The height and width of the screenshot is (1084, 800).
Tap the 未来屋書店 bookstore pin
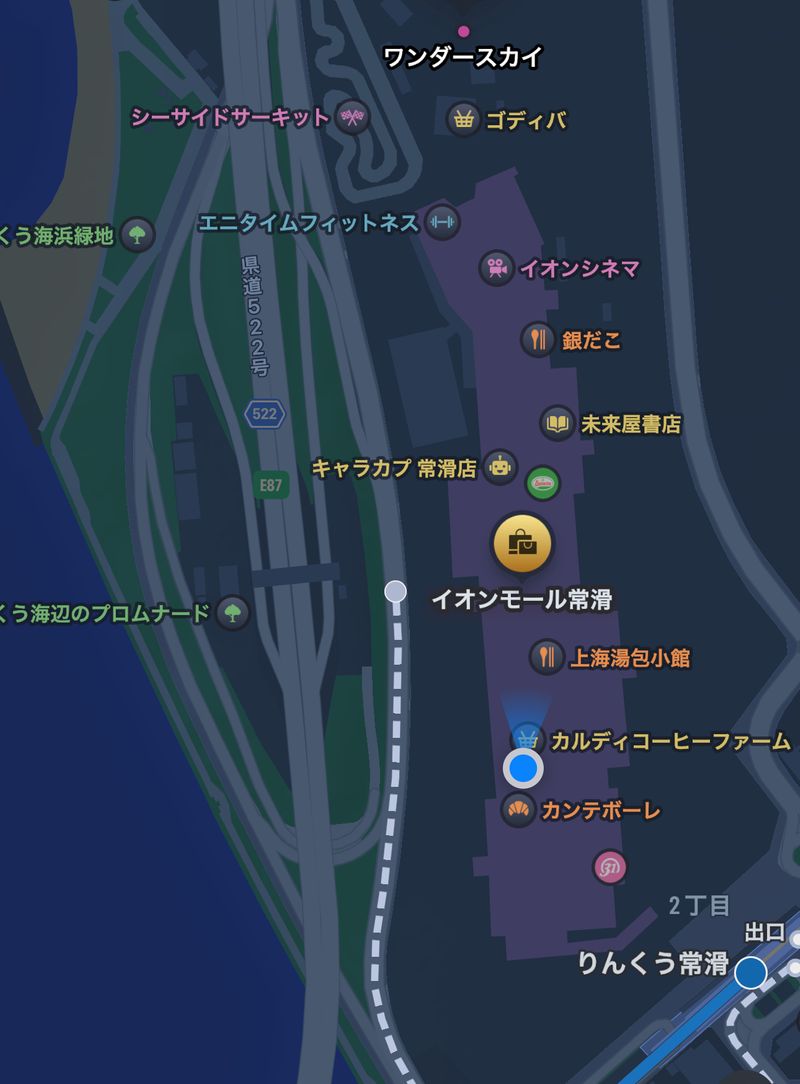(x=557, y=424)
